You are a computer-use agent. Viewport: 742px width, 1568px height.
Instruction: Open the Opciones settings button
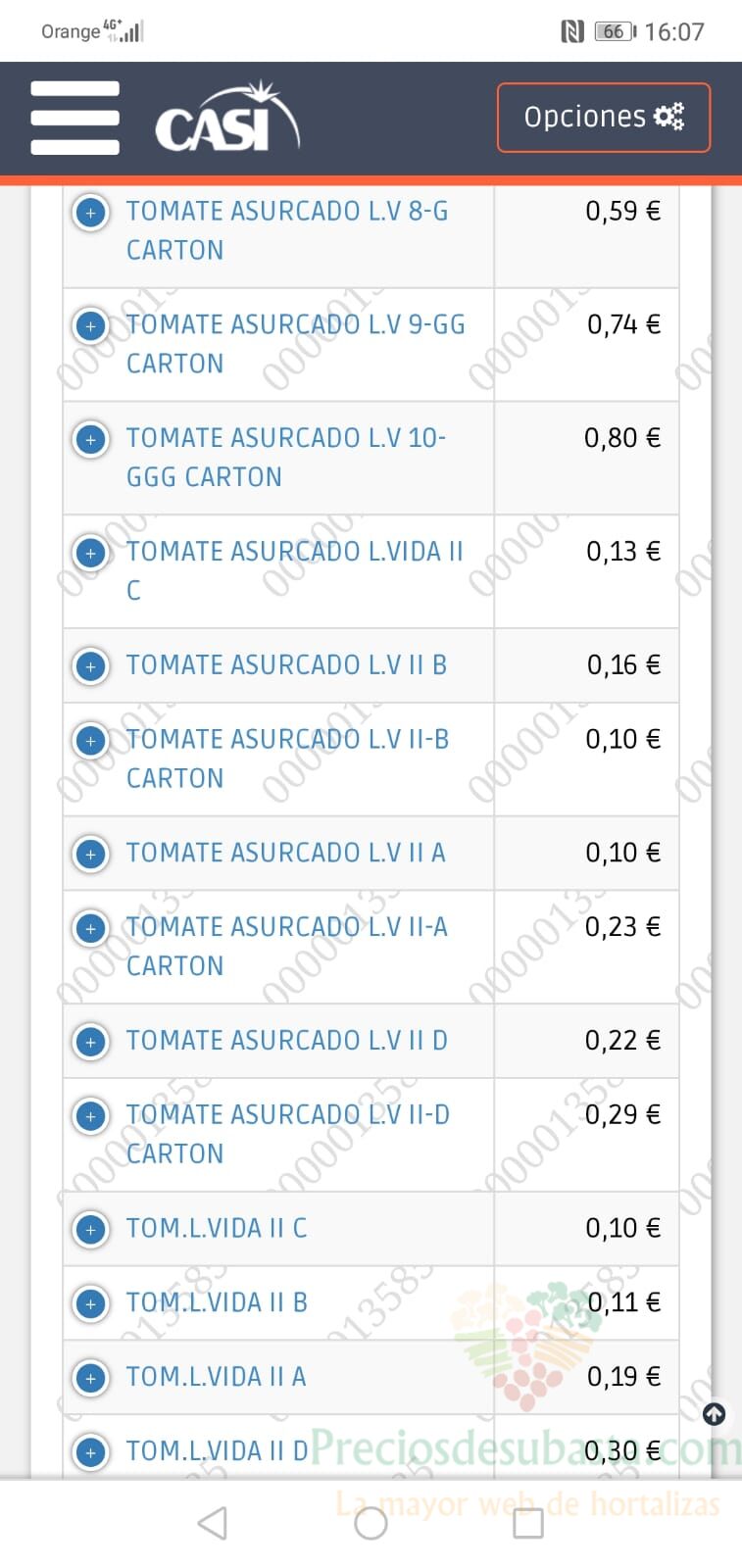[604, 118]
